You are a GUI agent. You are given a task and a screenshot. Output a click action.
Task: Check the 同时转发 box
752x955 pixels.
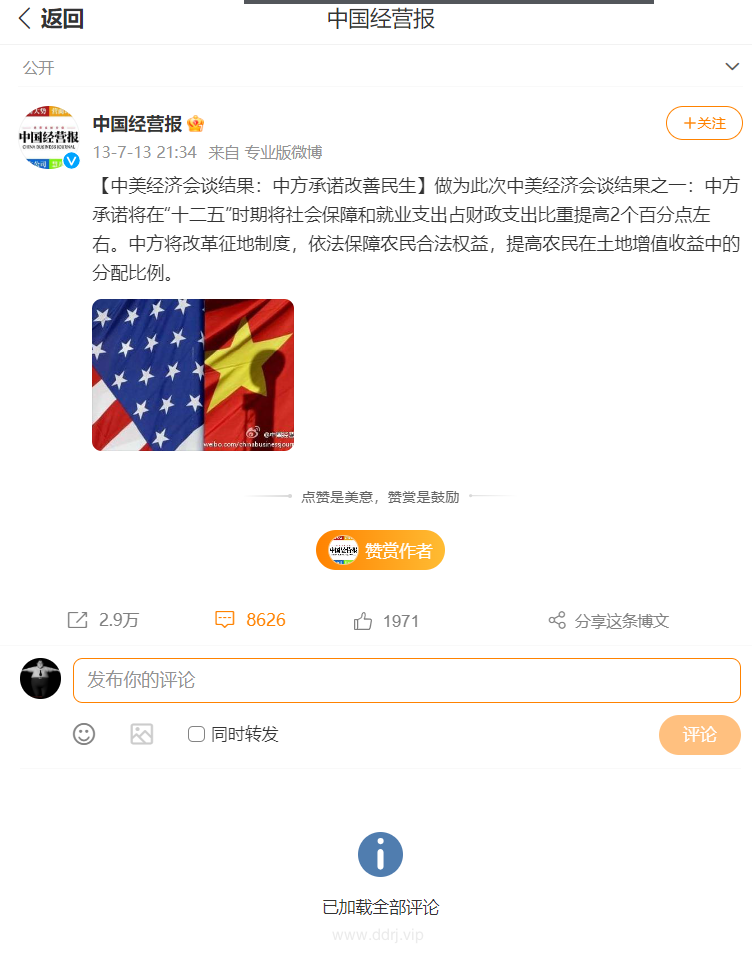pos(197,734)
